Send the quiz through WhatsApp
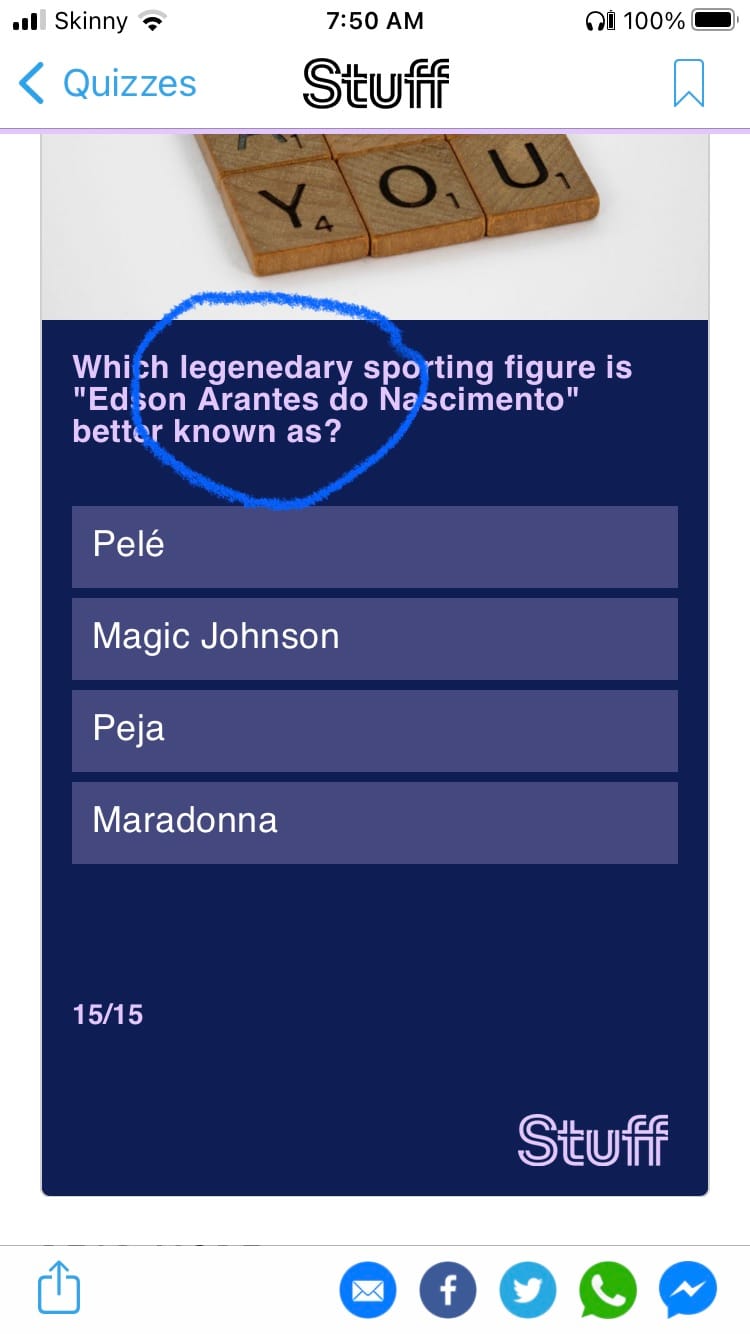The image size is (750, 1334). pos(608,1290)
